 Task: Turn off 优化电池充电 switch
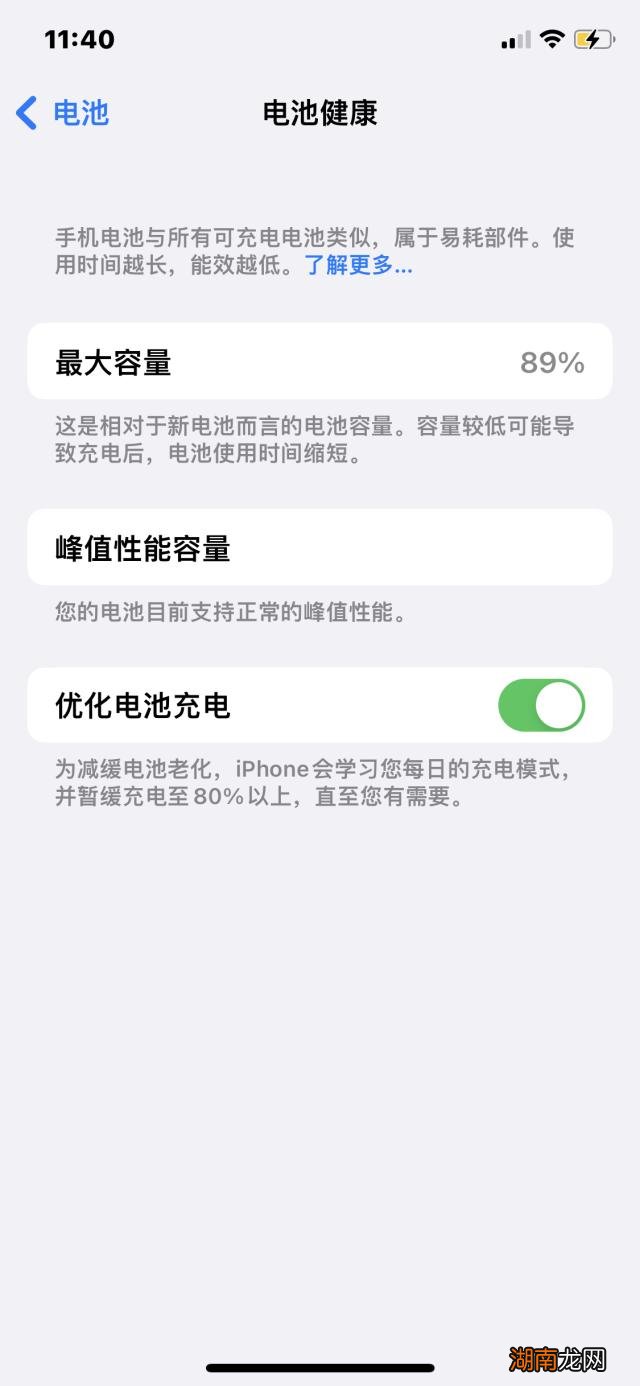click(x=541, y=706)
